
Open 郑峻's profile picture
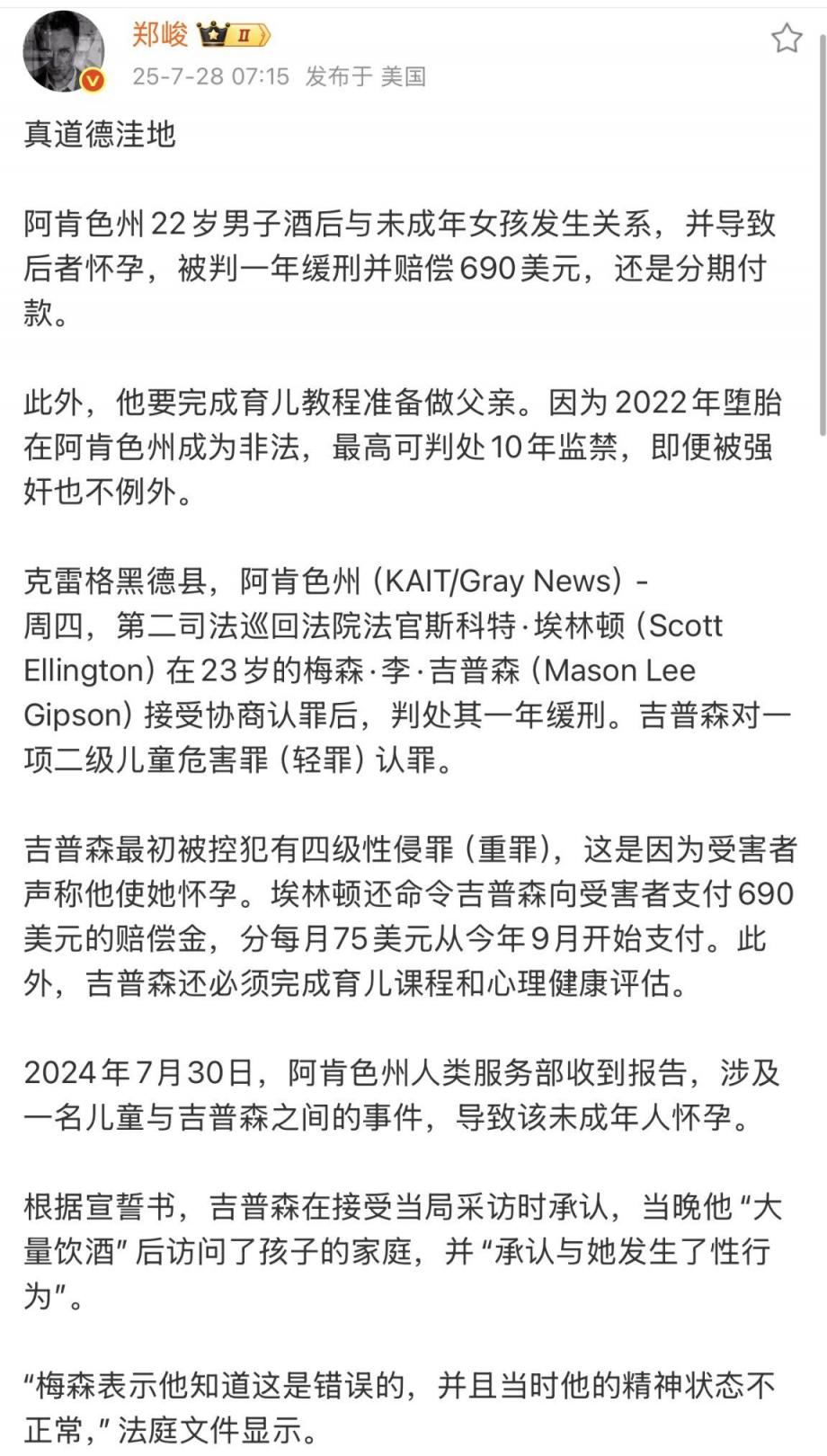(63, 52)
